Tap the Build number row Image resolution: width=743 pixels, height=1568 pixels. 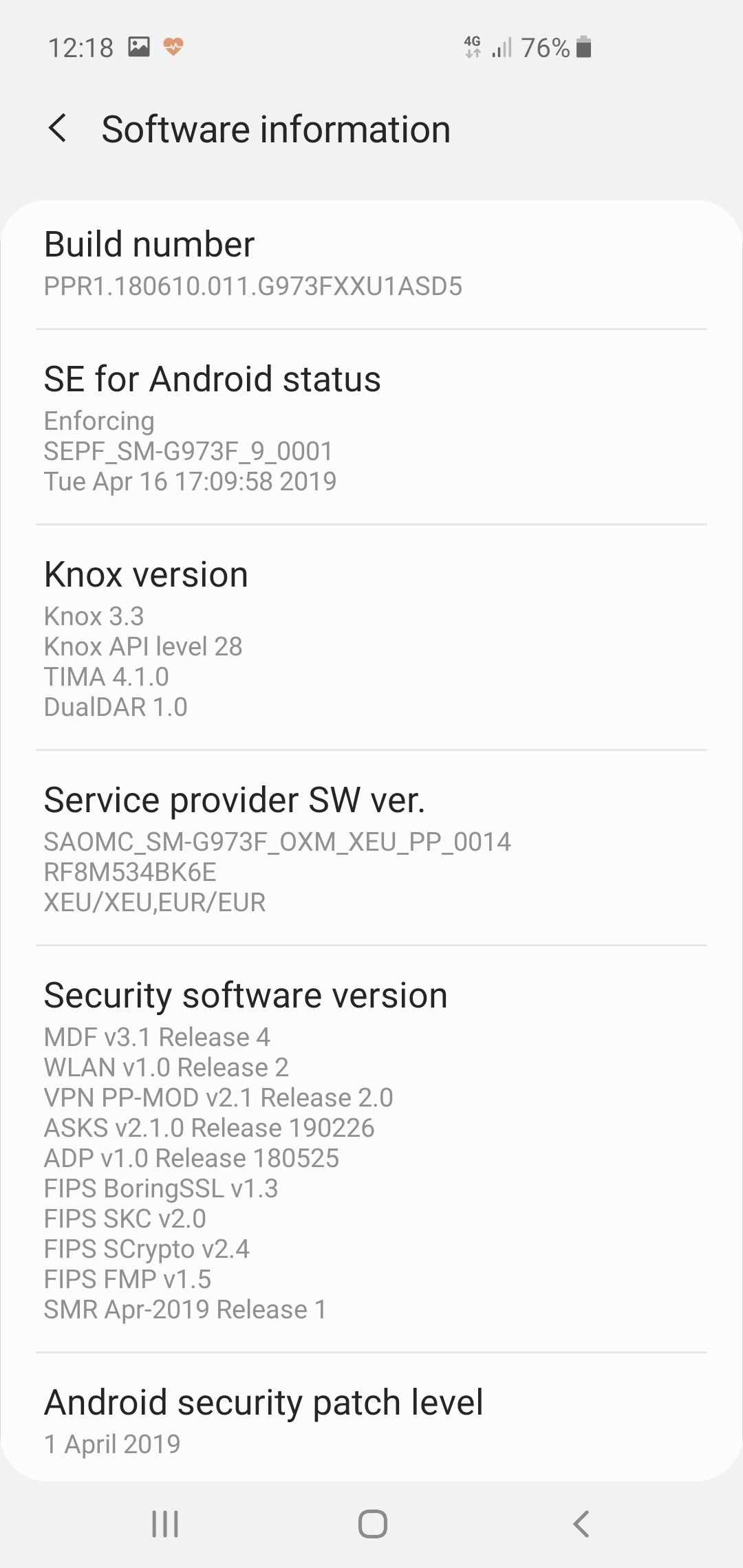tap(371, 265)
